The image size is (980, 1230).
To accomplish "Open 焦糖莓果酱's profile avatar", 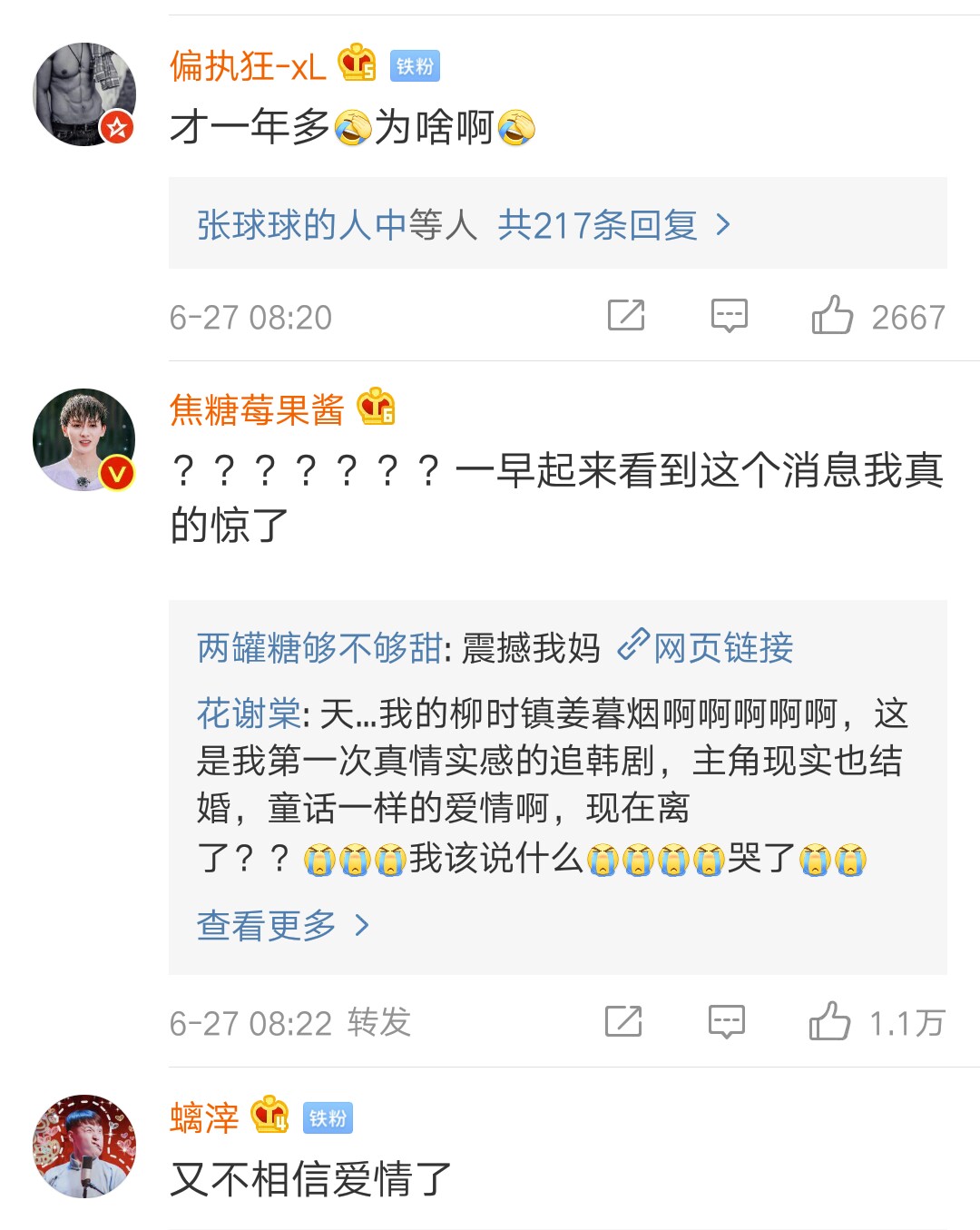I will point(83,440).
